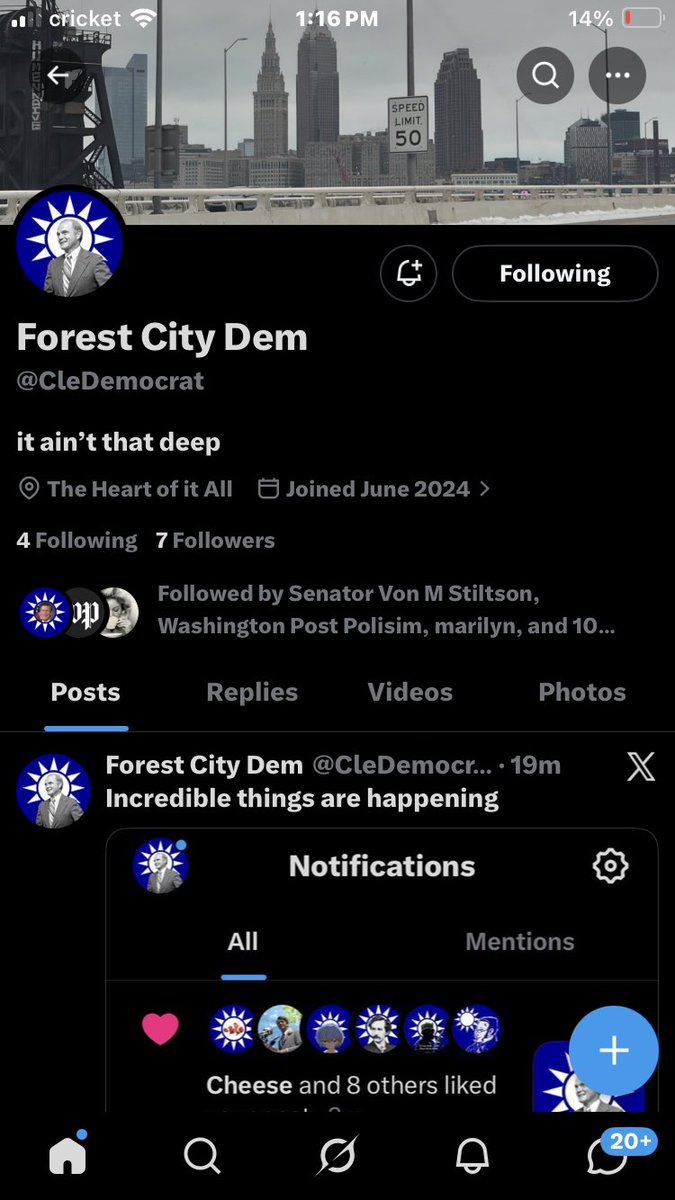This screenshot has width=675, height=1200.
Task: Turn on post notifications for this account
Action: (409, 273)
